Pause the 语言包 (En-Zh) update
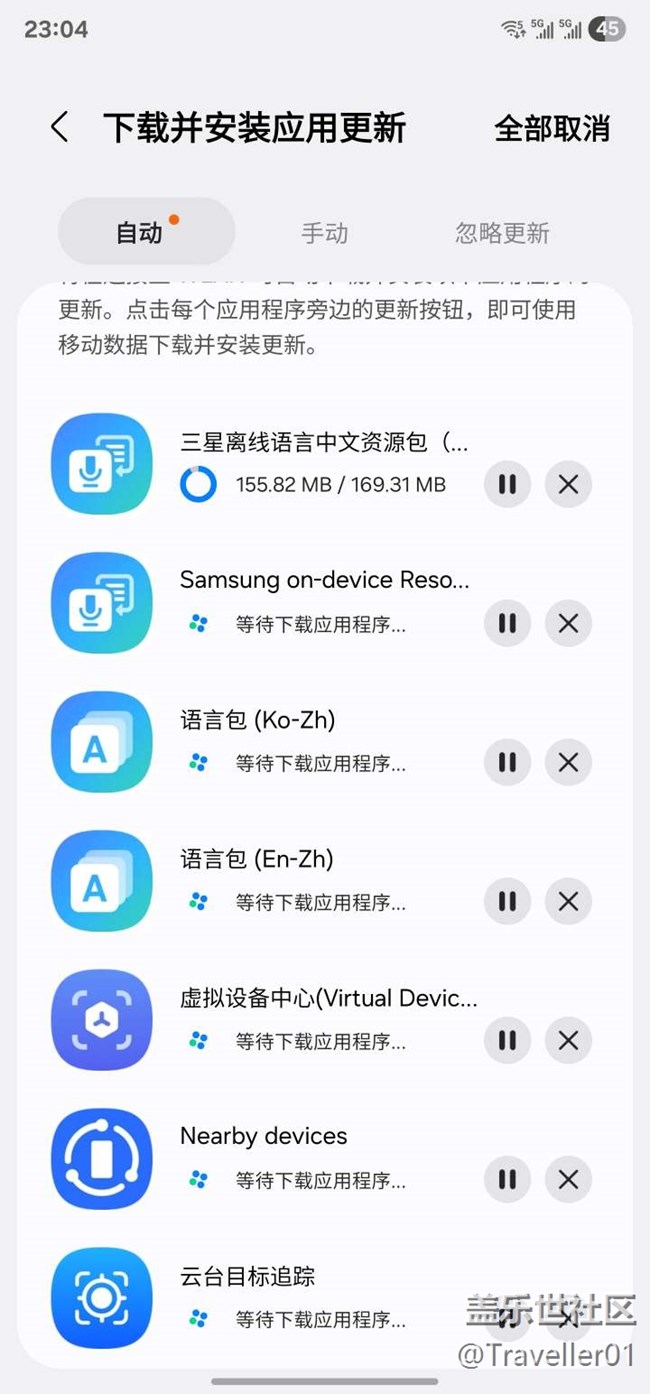The height and width of the screenshot is (1394, 650). point(508,902)
